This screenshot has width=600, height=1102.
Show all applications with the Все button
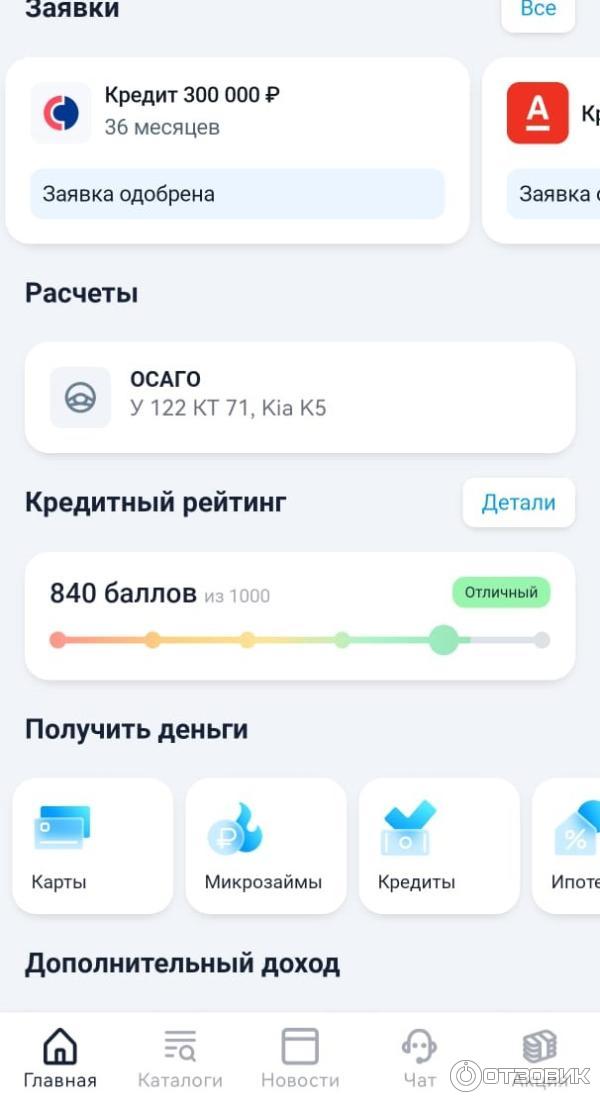click(x=538, y=10)
